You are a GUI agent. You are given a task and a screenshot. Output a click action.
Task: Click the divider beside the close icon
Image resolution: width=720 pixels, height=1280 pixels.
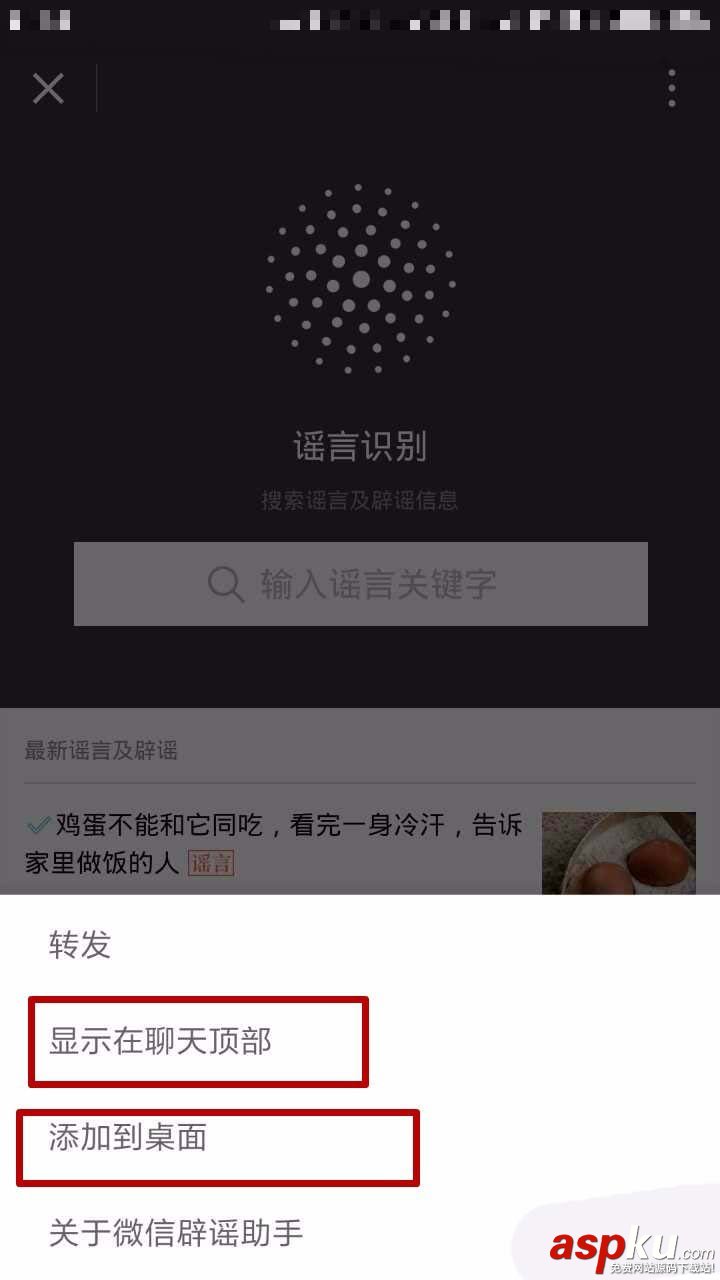(x=95, y=89)
